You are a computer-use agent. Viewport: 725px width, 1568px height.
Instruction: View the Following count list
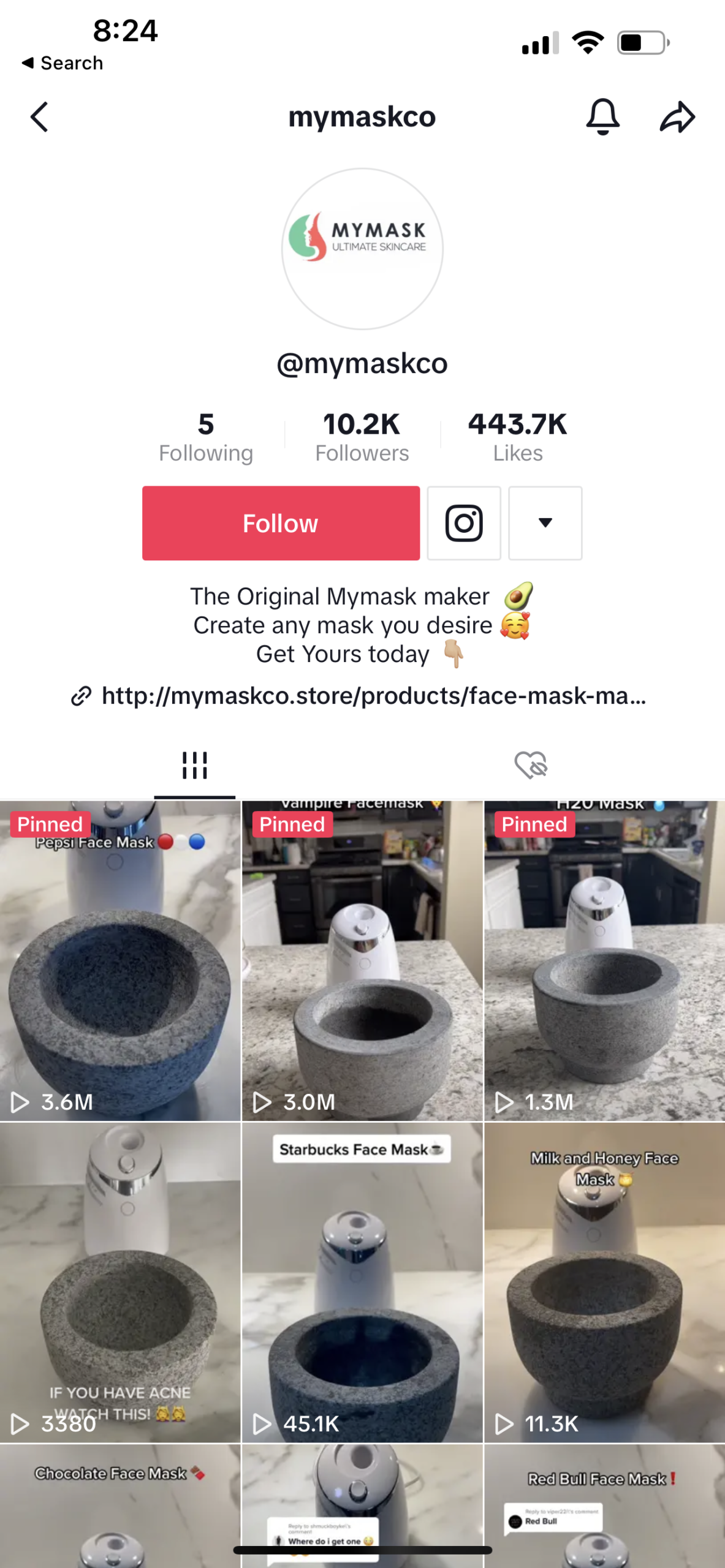206,437
